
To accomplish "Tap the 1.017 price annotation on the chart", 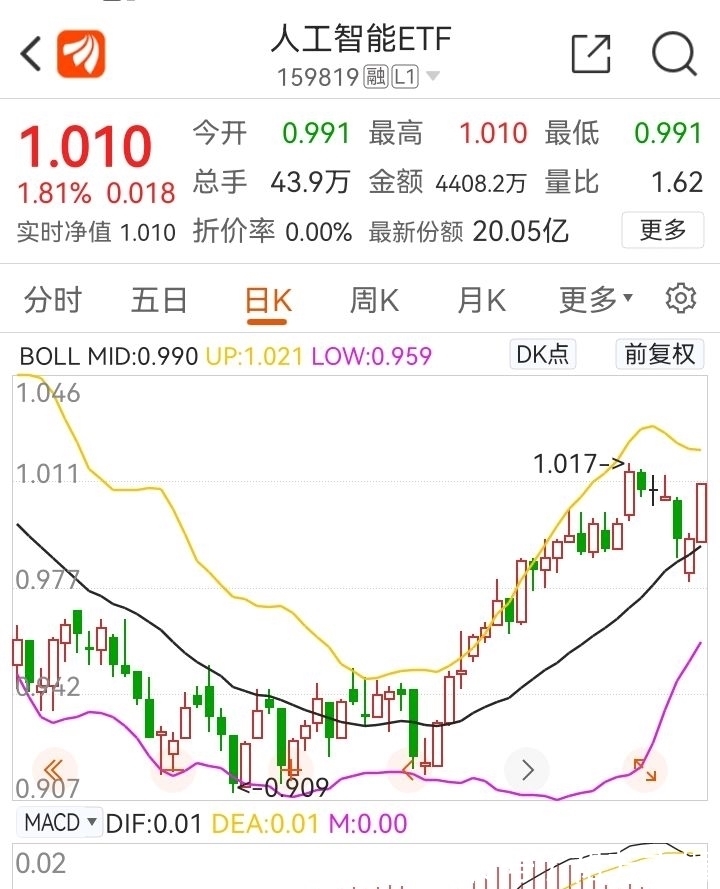I will click(x=570, y=463).
